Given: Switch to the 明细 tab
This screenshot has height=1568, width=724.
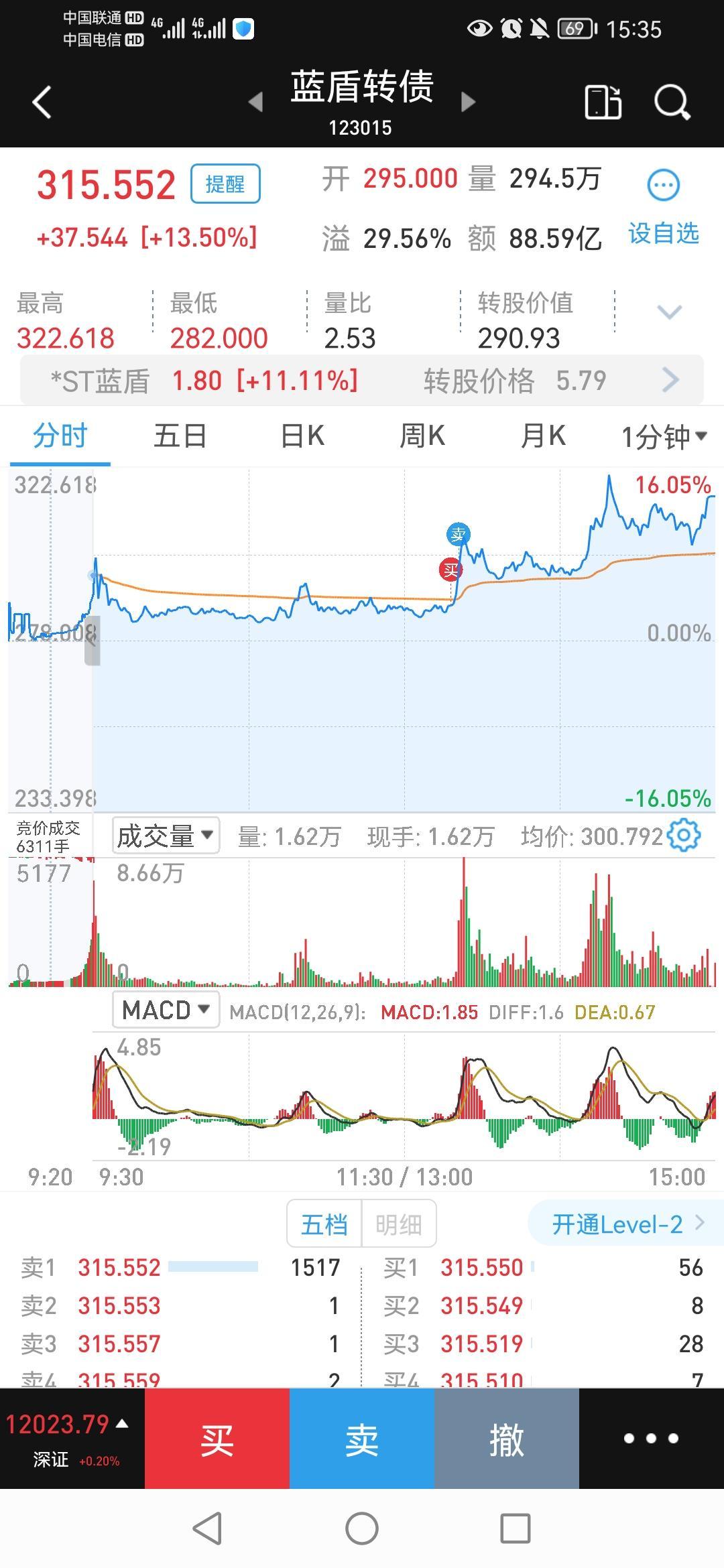Looking at the screenshot, I should pos(399,1225).
